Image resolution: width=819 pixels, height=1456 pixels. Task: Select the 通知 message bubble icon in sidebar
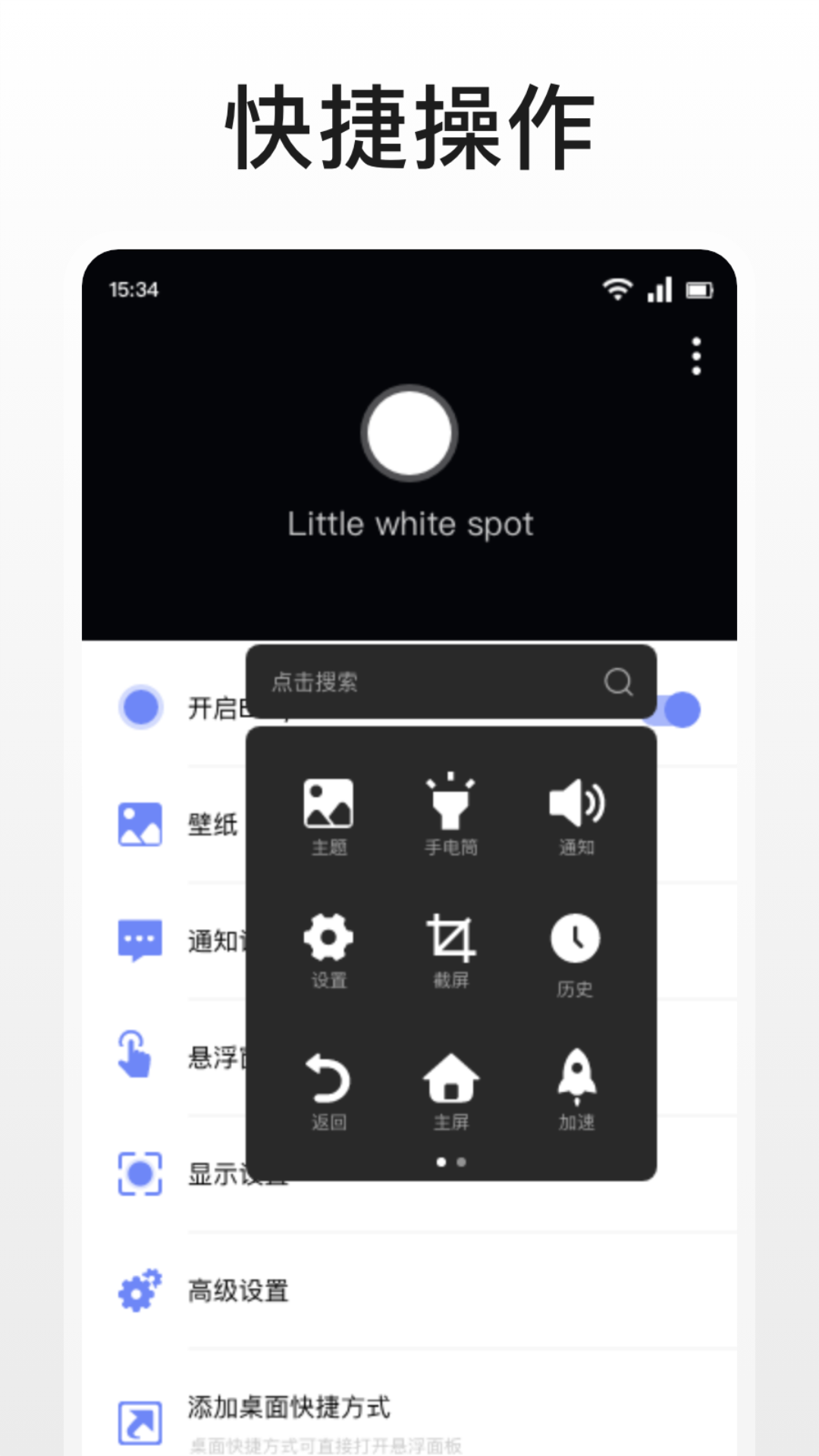[x=140, y=939]
